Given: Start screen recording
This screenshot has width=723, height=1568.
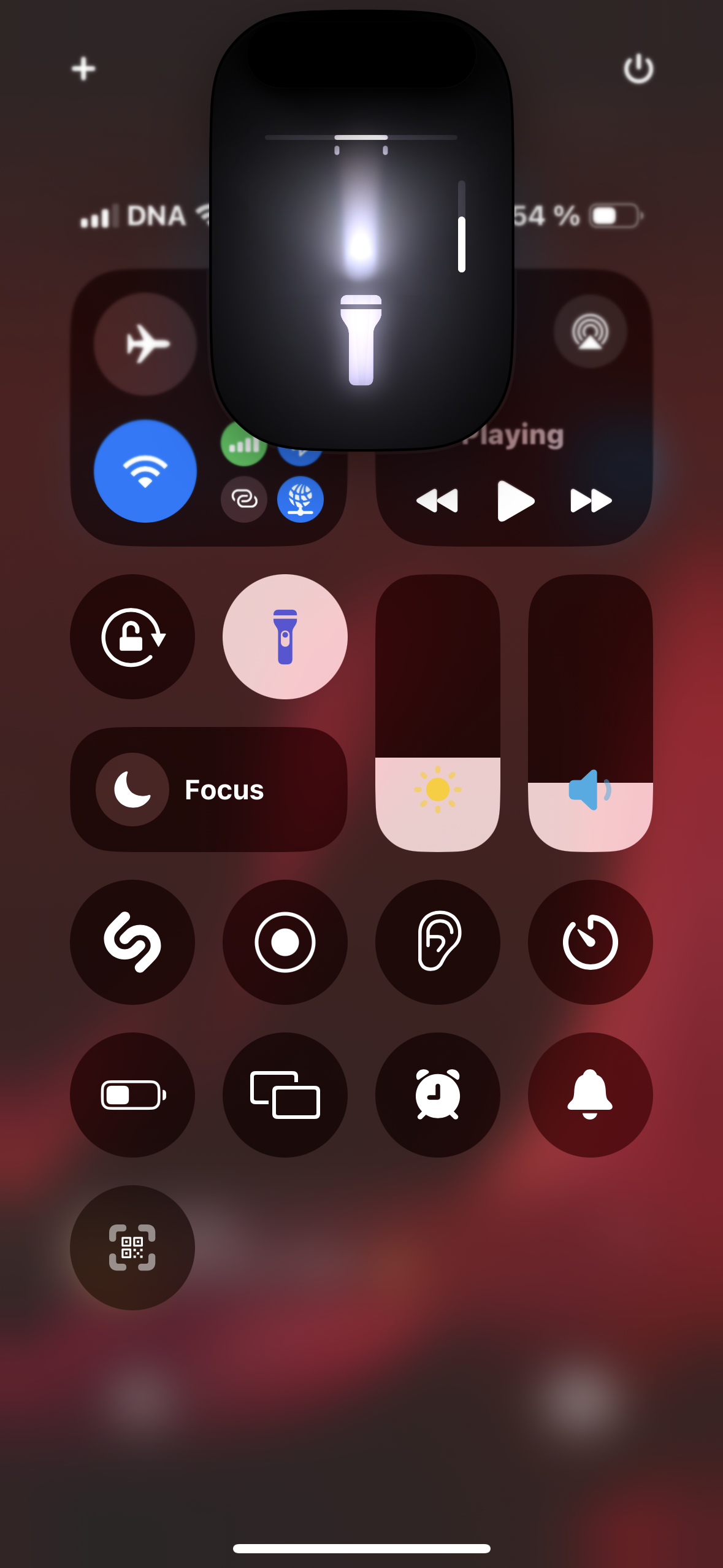Looking at the screenshot, I should 285,942.
